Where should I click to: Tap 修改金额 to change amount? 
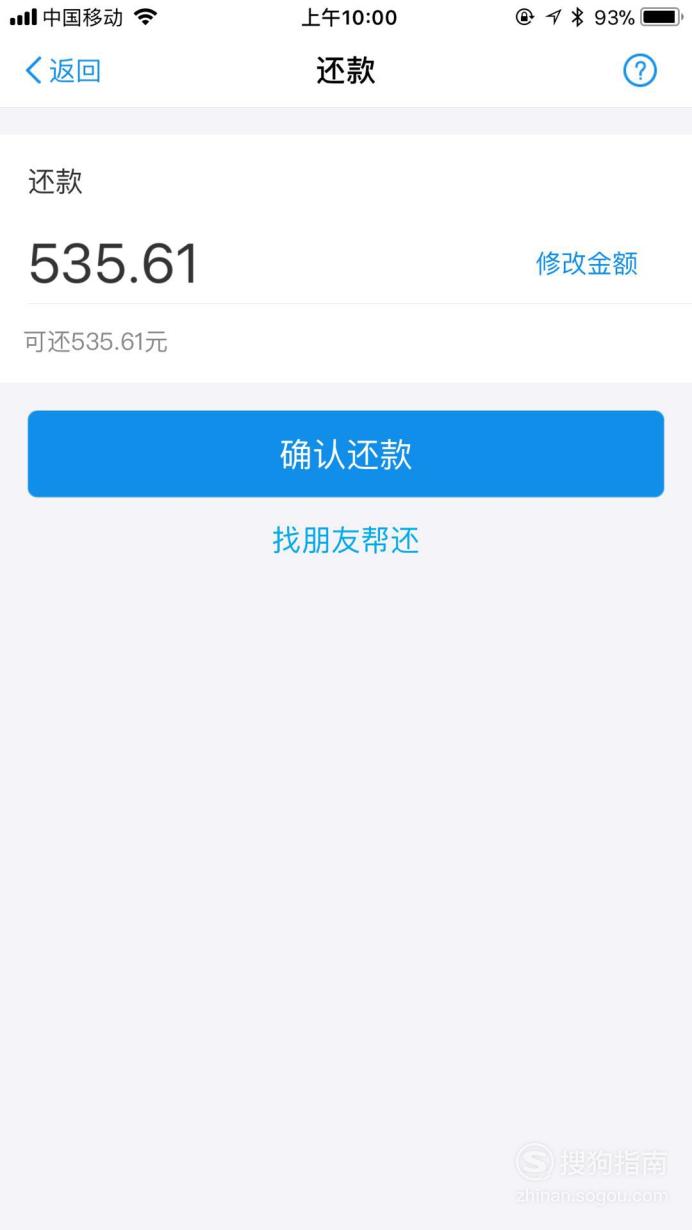click(x=586, y=264)
